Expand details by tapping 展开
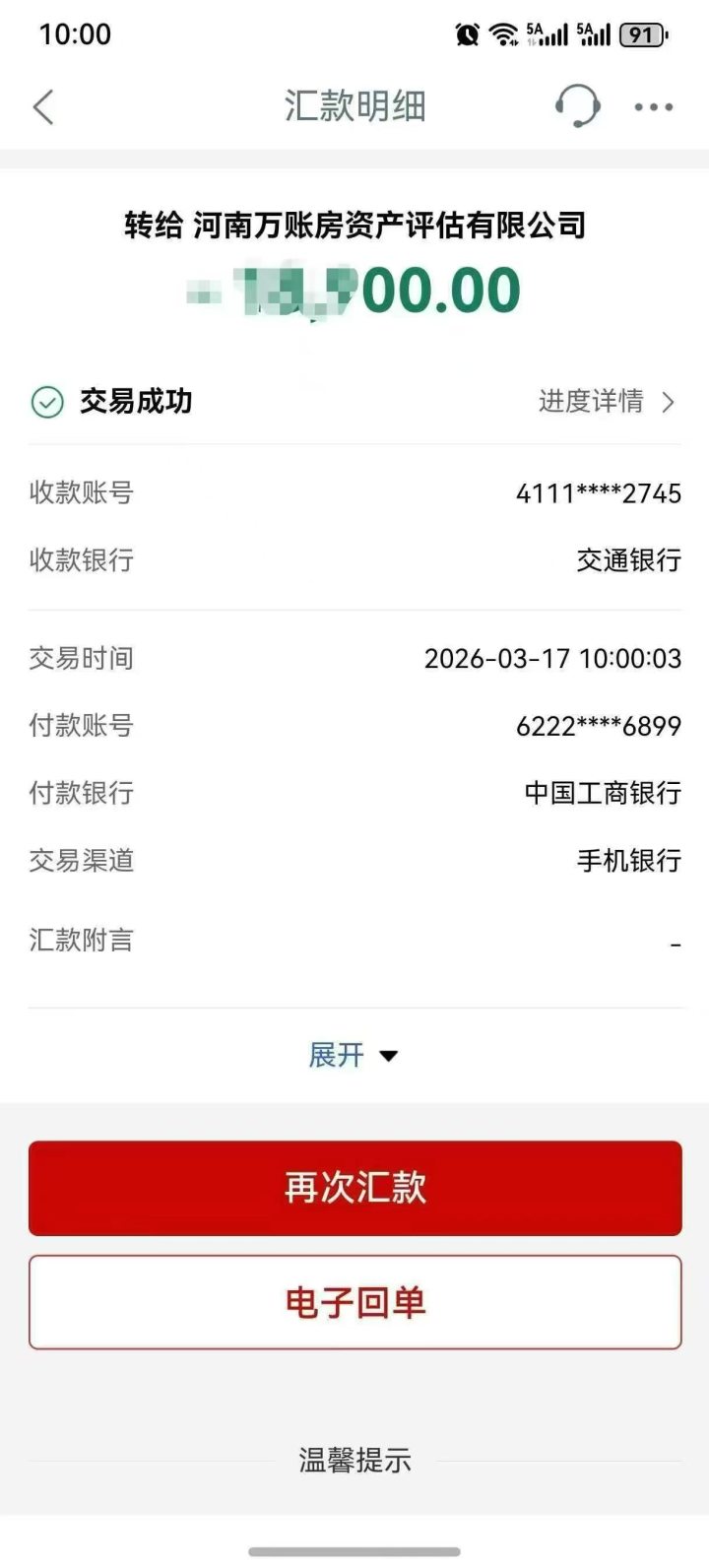This screenshot has height=1568, width=709. (336, 1055)
